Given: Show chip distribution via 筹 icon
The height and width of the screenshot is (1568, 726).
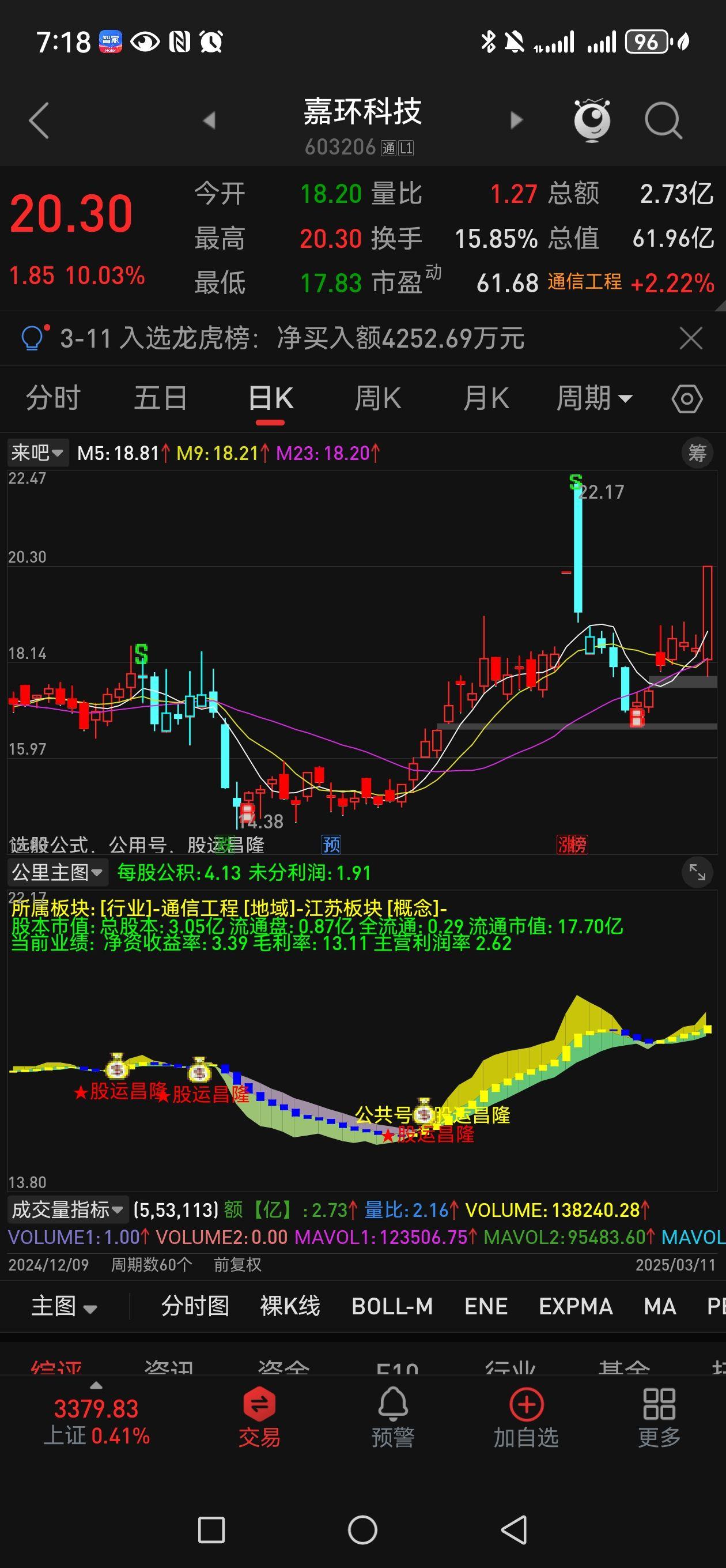Looking at the screenshot, I should click(697, 454).
